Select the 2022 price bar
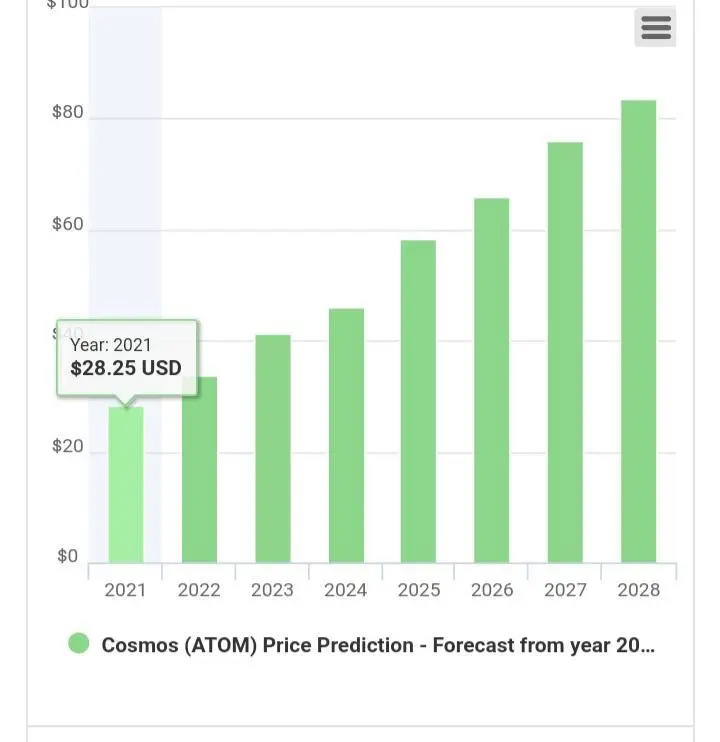720x742 pixels. point(198,470)
